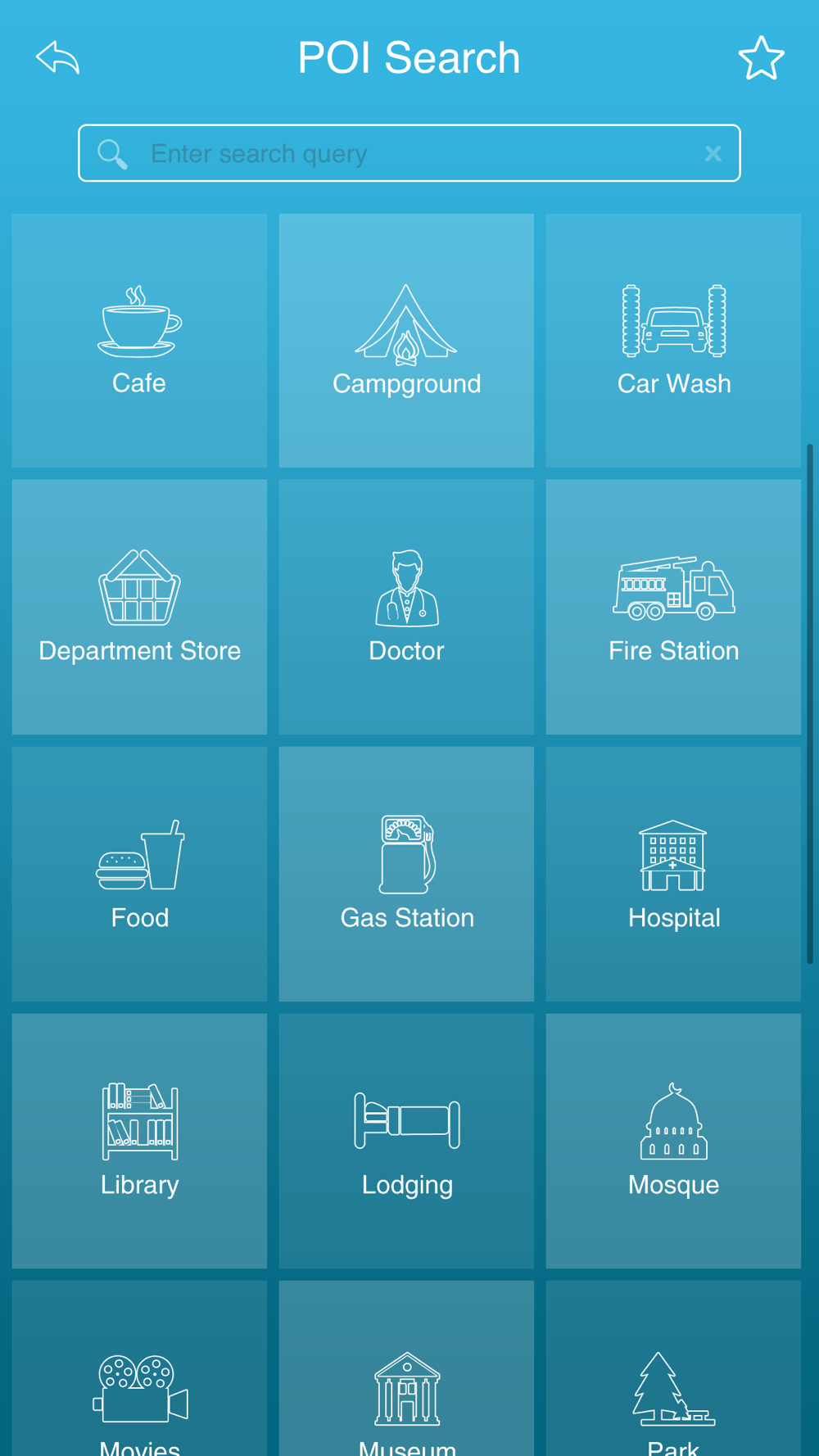Clear the search query text
Image resolution: width=819 pixels, height=1456 pixels.
pos(713,153)
